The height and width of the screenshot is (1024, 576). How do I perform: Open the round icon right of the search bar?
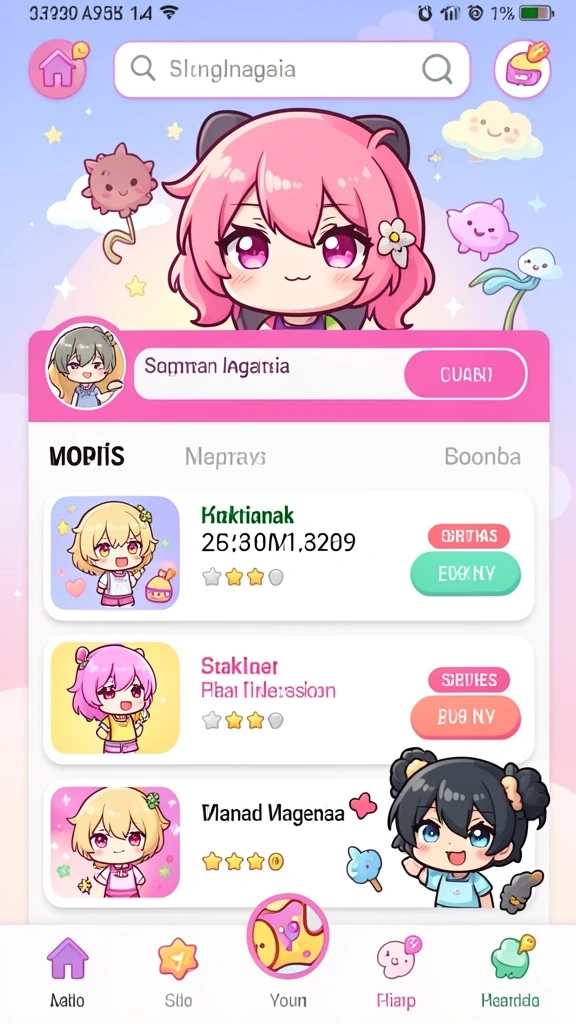(x=522, y=69)
